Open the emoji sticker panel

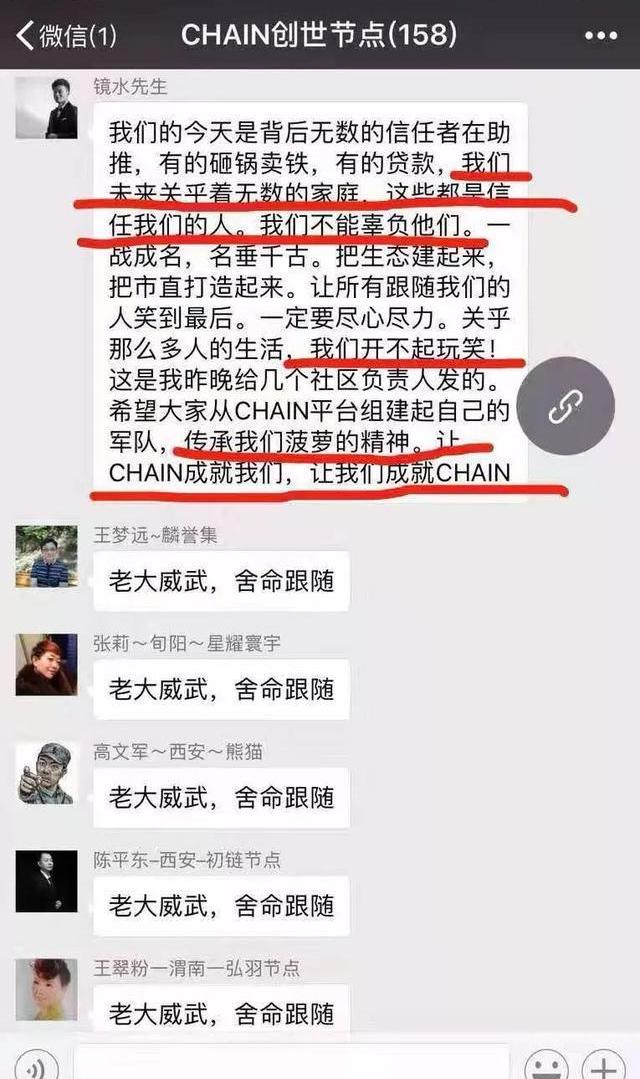click(x=546, y=1066)
